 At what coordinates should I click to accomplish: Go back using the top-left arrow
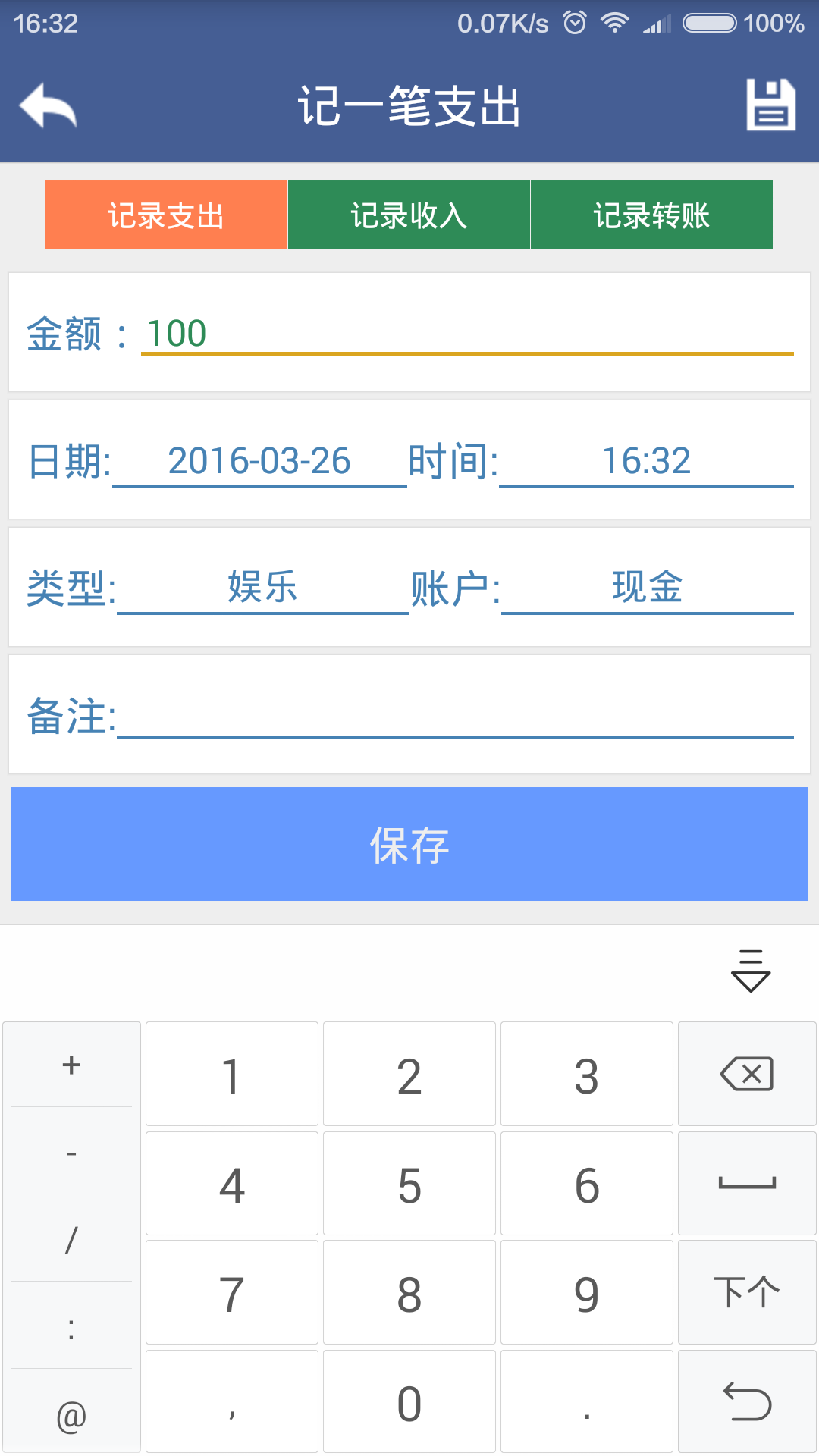(48, 105)
